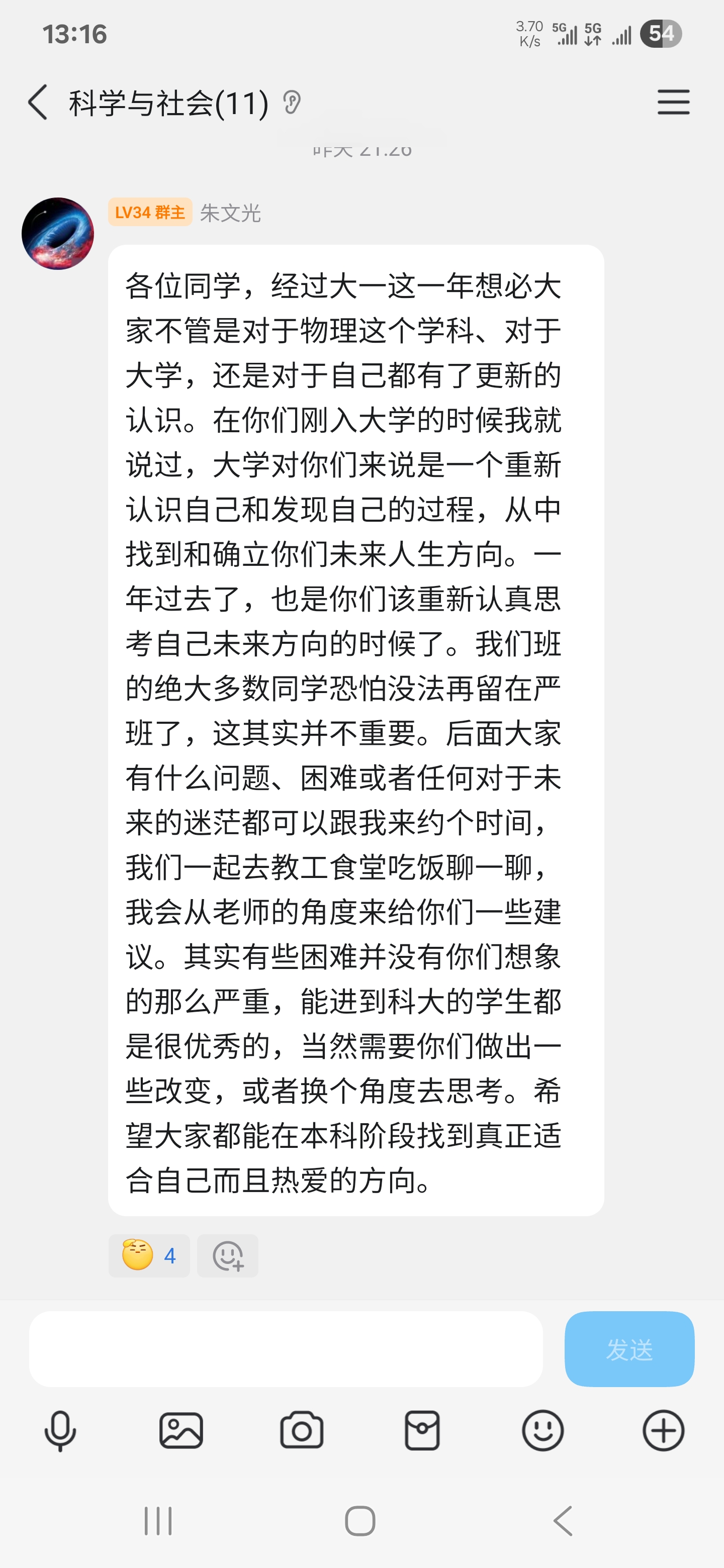This screenshot has width=724, height=1568.
Task: Open the group menu with three lines
Action: tap(673, 102)
